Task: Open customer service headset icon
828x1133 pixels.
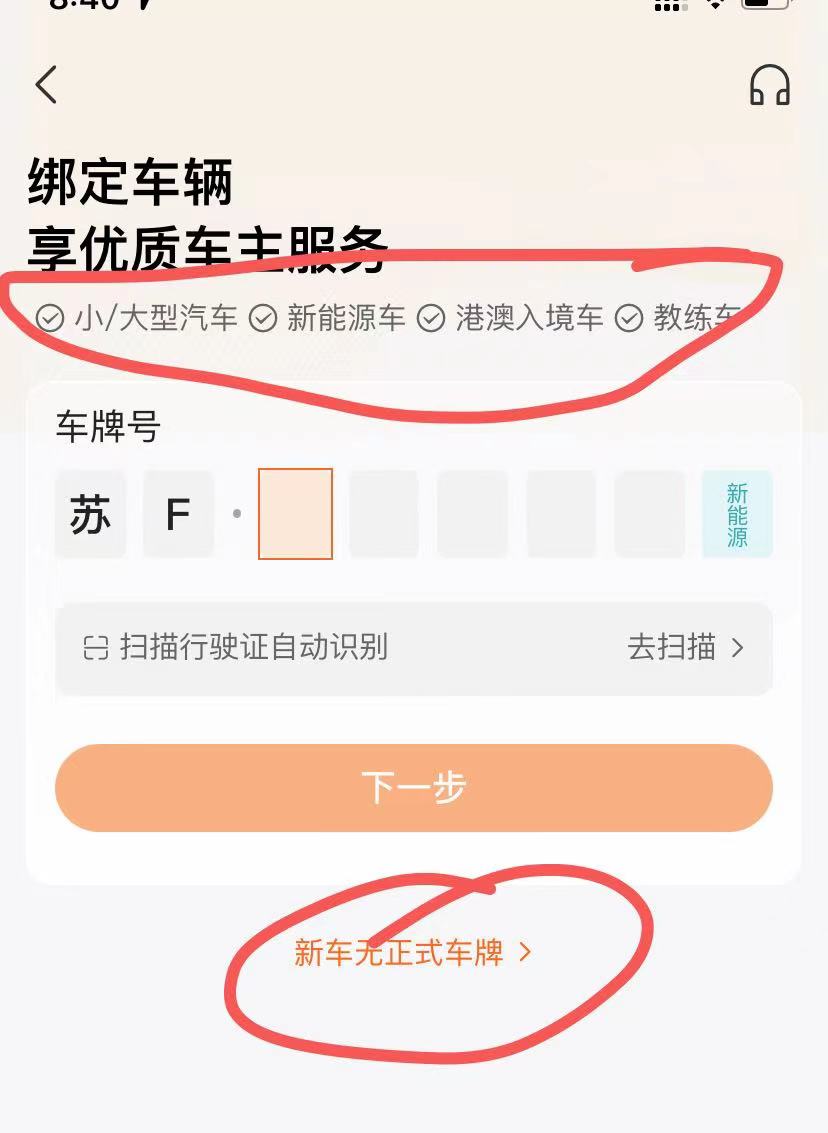Action: coord(769,86)
